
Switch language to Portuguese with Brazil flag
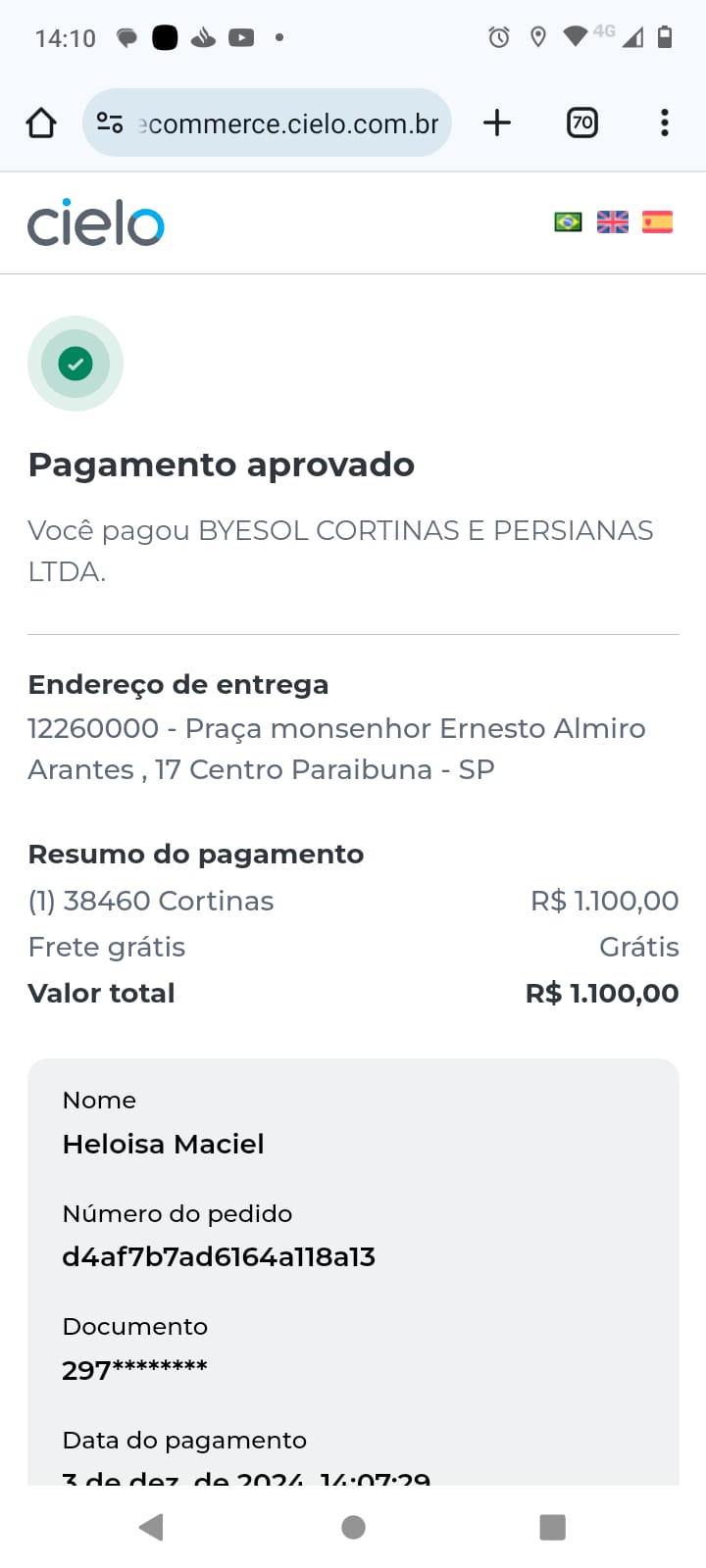(x=568, y=222)
